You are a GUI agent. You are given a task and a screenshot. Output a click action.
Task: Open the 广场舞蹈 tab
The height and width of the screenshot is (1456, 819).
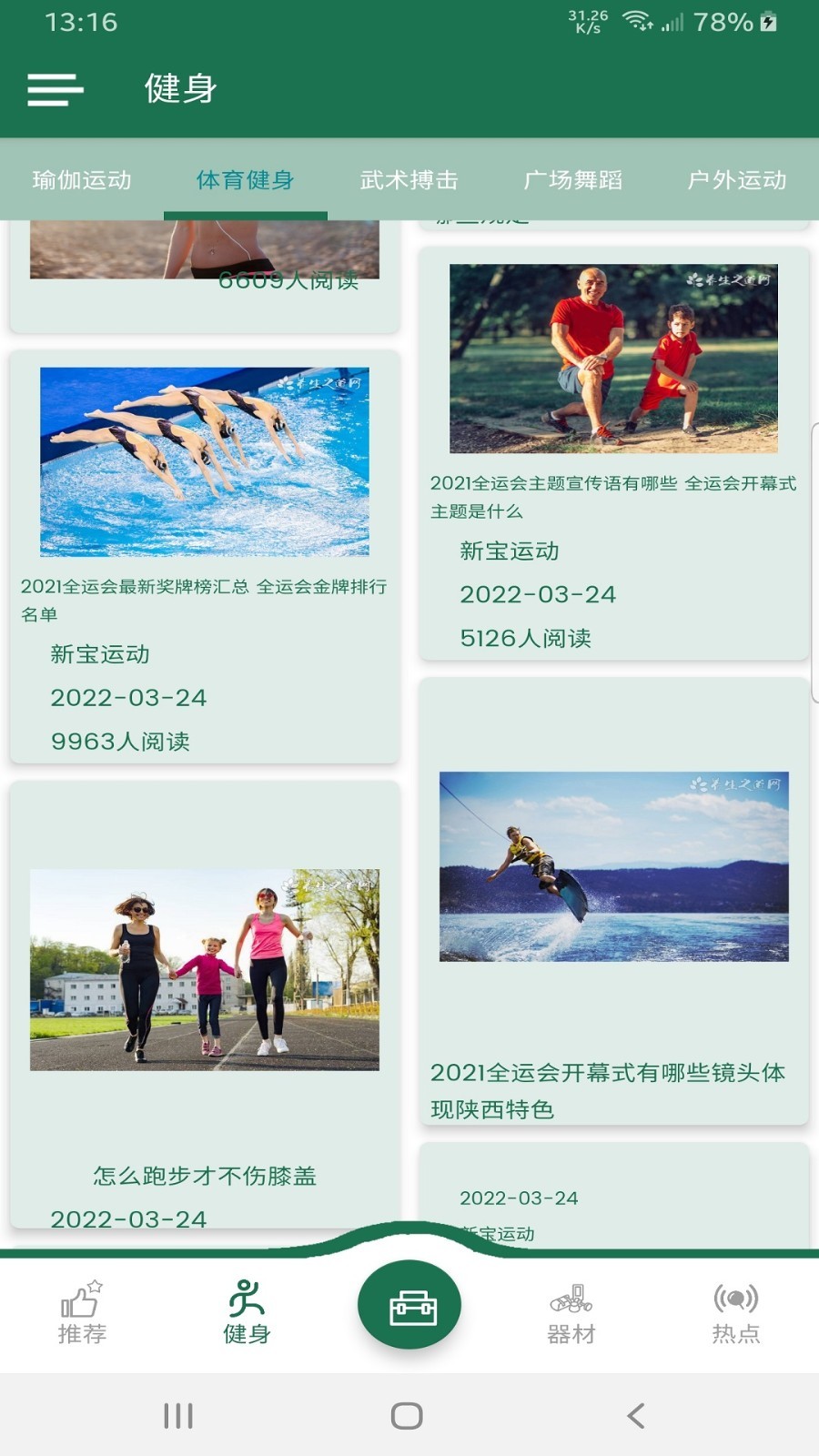coord(572,180)
